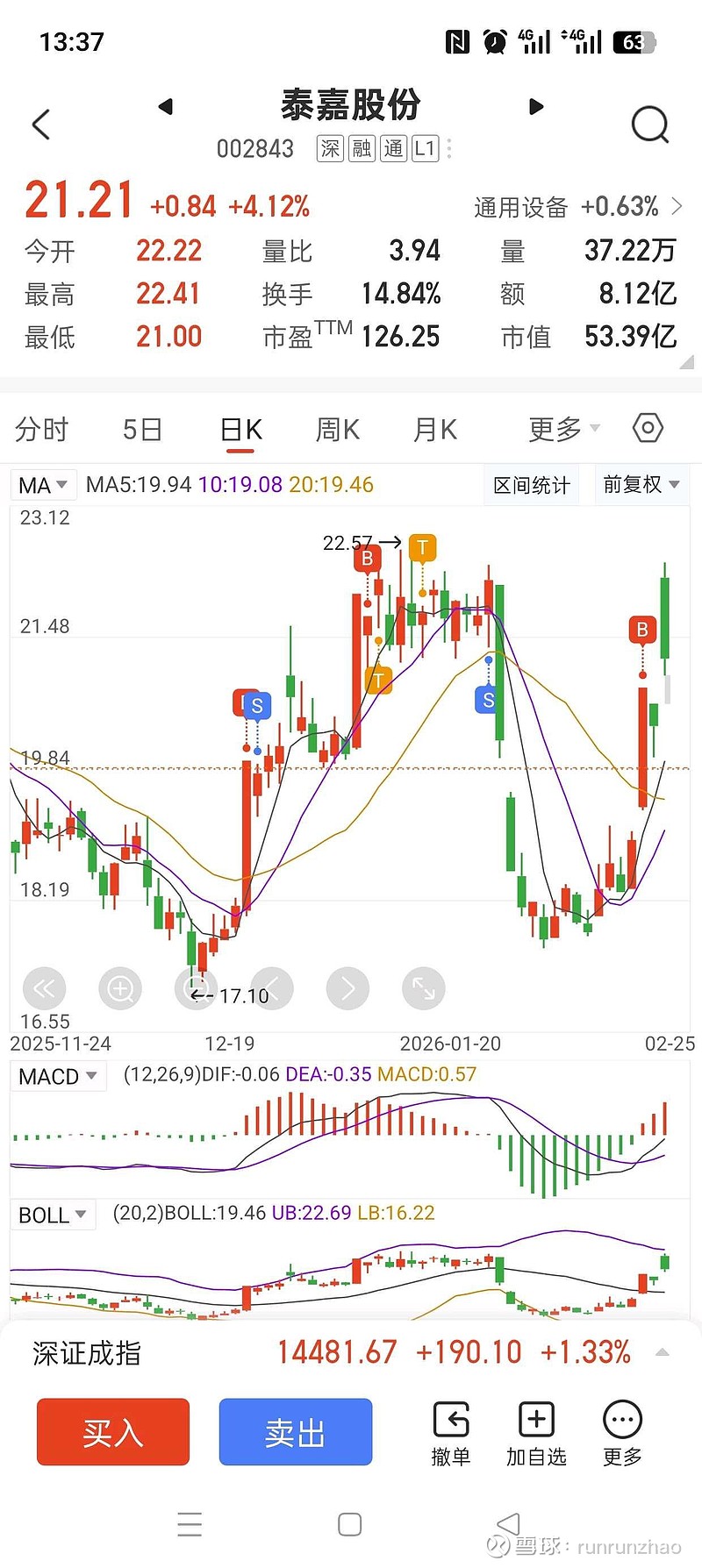Screen dimensions: 702x1568
Task: Tap the red 买入 buy button
Action: pos(112,1431)
